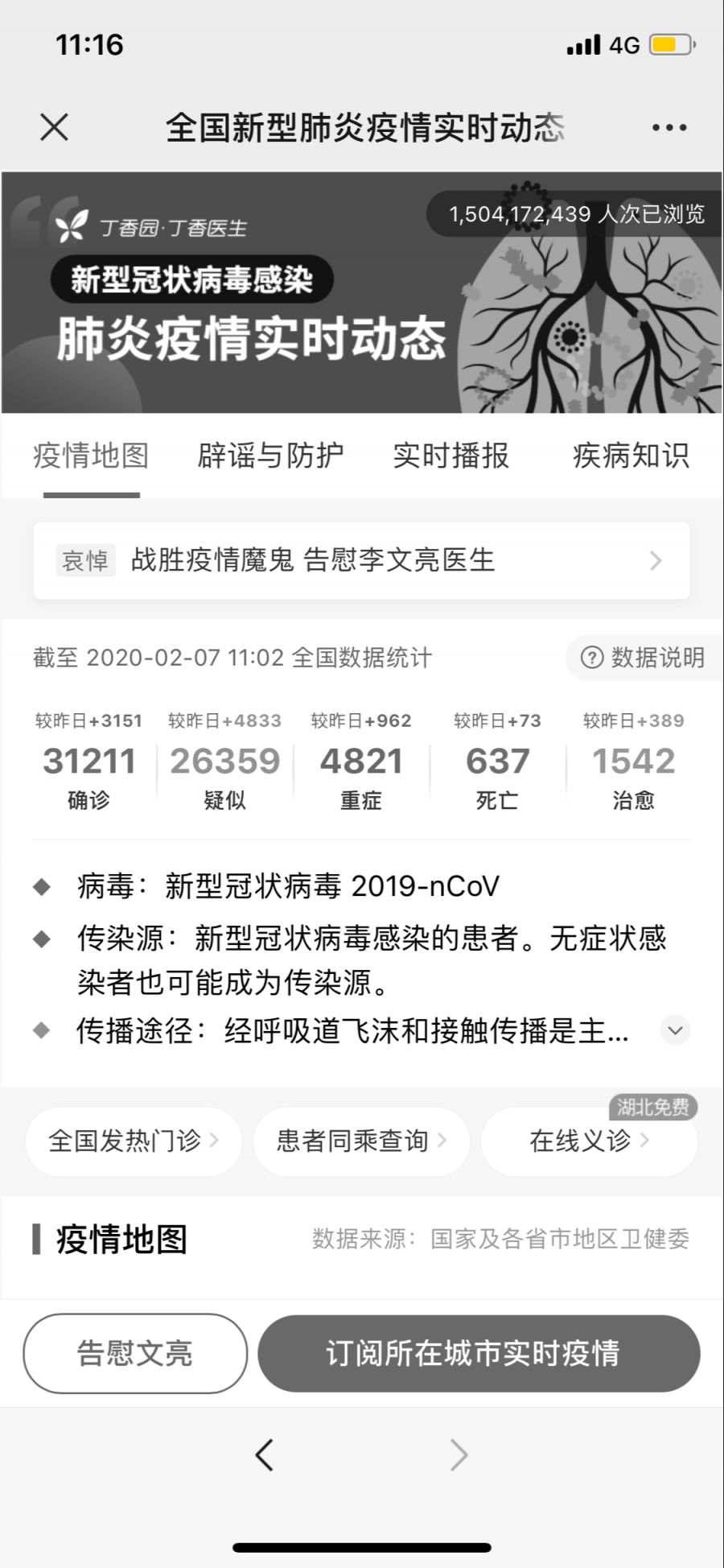Expand the collapsed 传播途径 details
The image size is (724, 1568).
675,1030
